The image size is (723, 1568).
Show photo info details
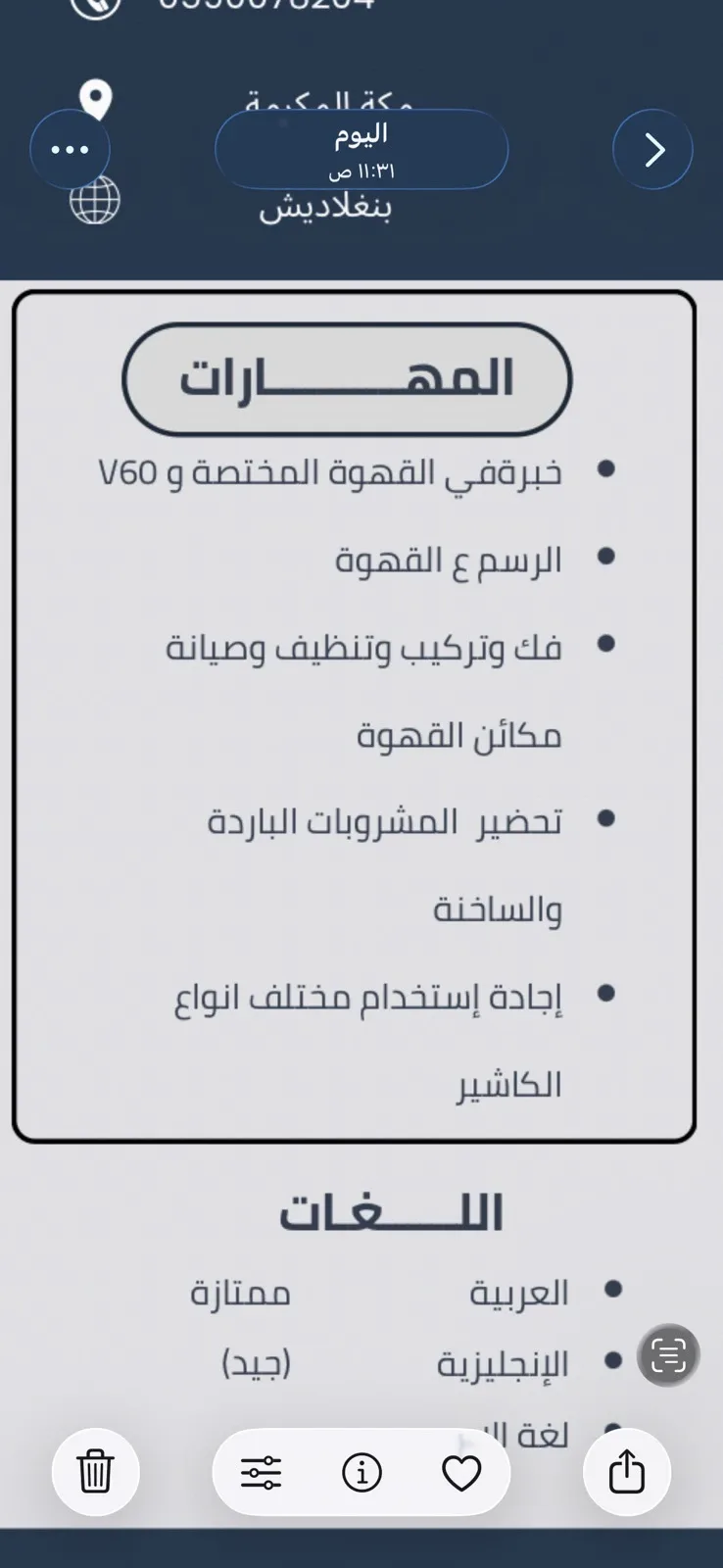pyautogui.click(x=361, y=1472)
